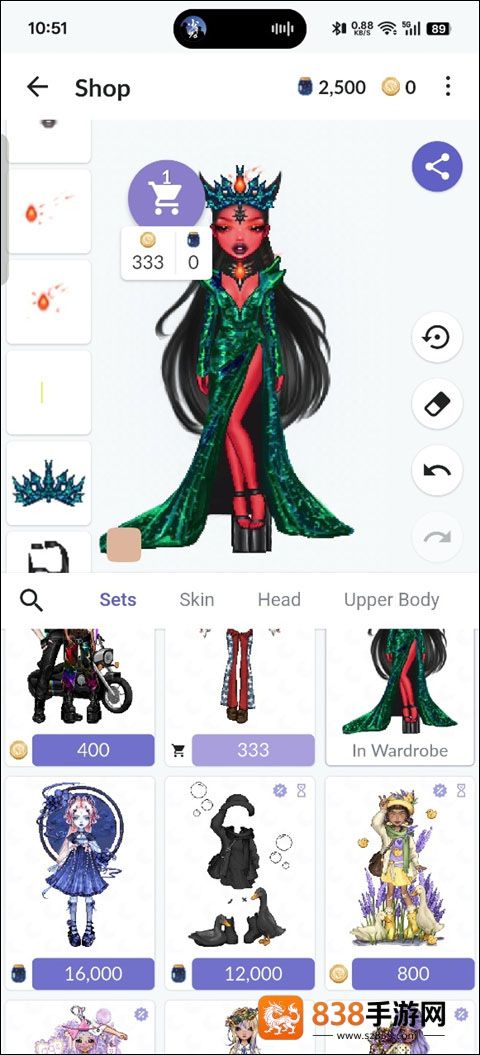Viewport: 480px width, 1055px height.
Task: Buy the lavender duck set for 800
Action: click(413, 974)
